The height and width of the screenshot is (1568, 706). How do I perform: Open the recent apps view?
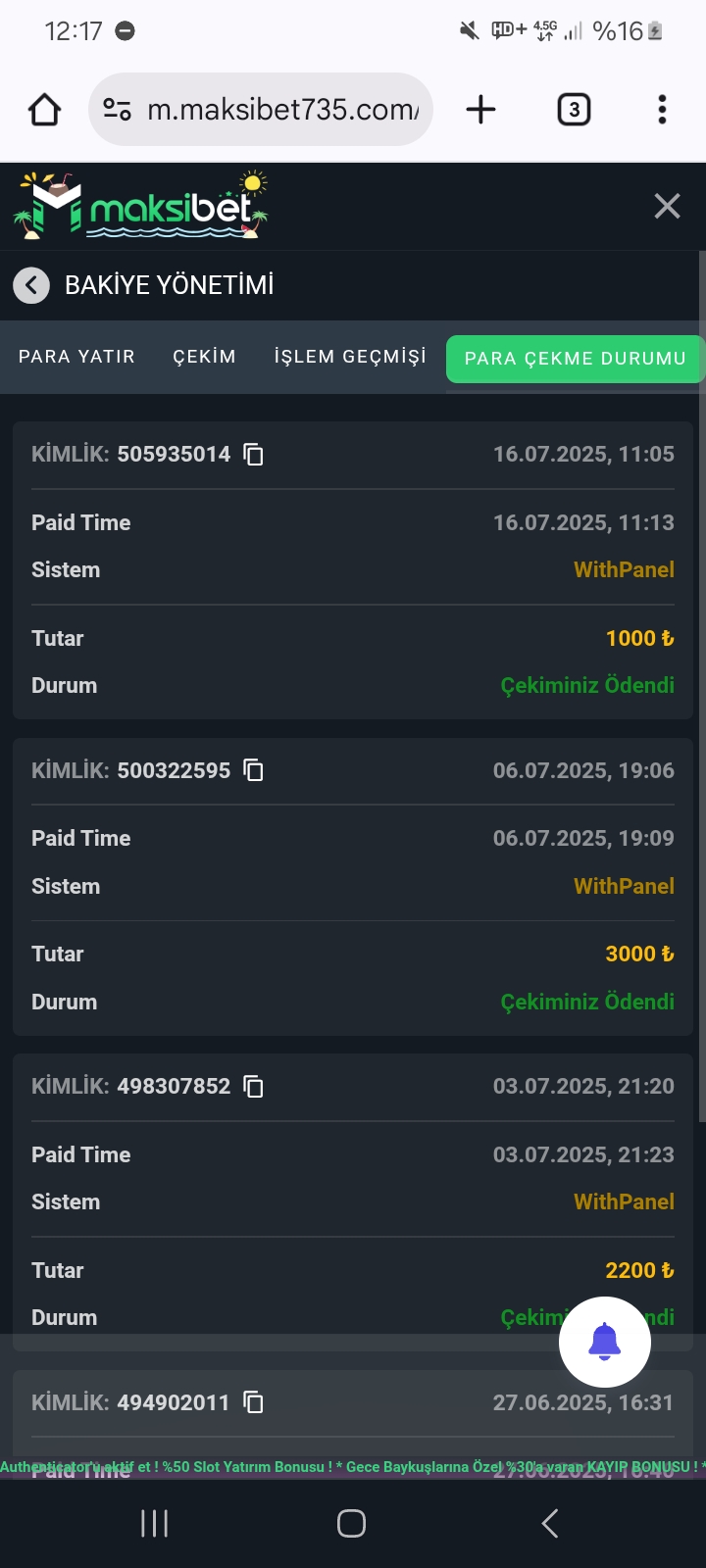pyautogui.click(x=155, y=1523)
